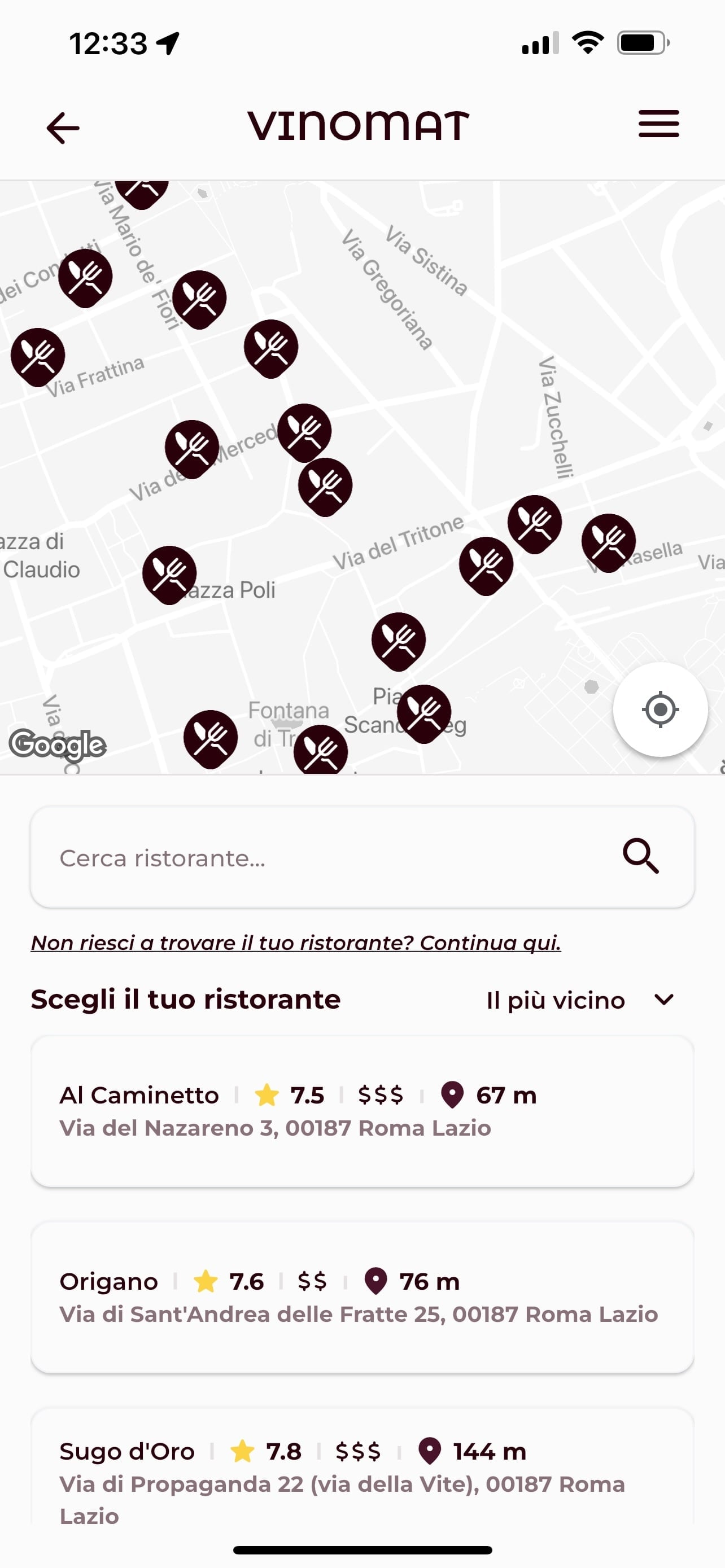This screenshot has width=725, height=1568.
Task: Open the Sugo d'Oro restaurant card
Action: pos(362,1473)
